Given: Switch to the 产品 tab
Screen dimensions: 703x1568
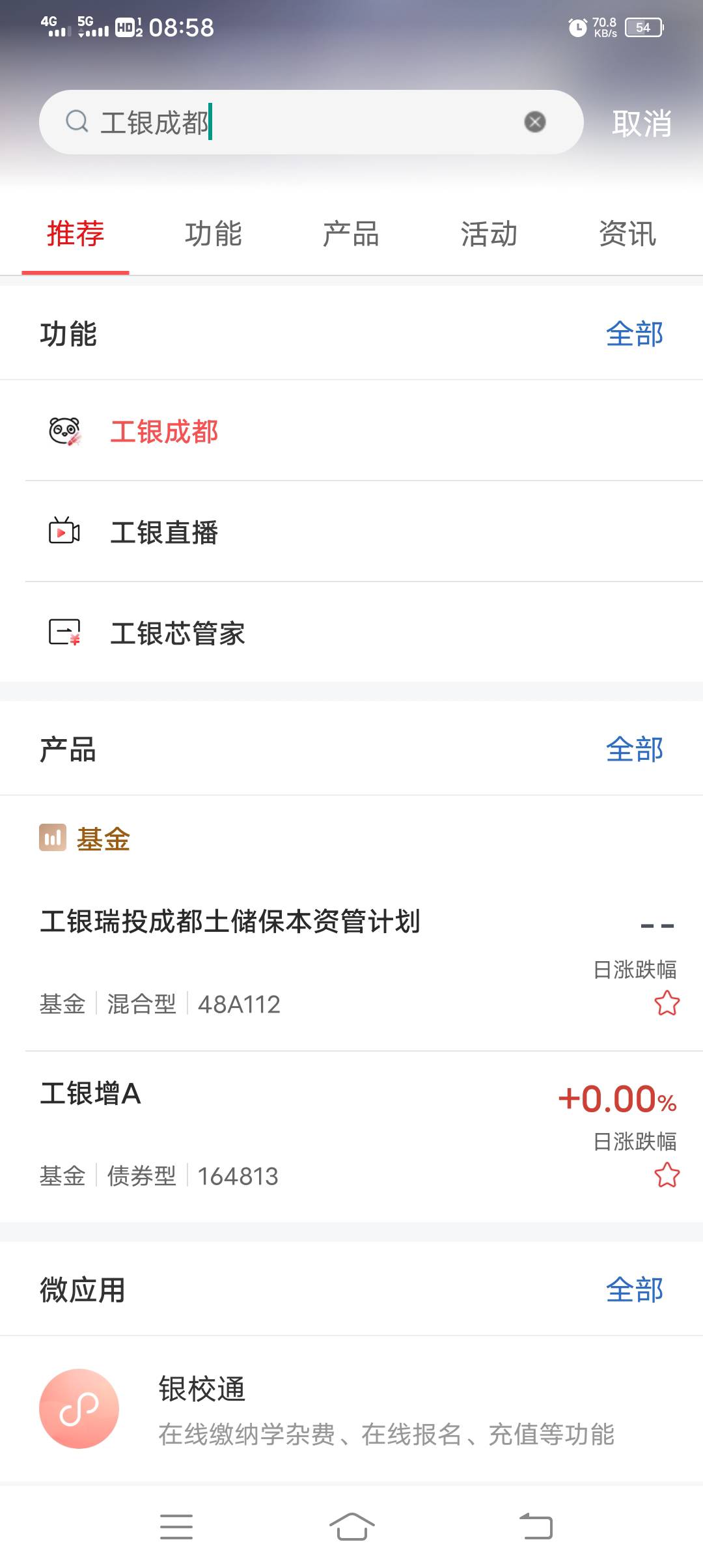Looking at the screenshot, I should coord(351,234).
